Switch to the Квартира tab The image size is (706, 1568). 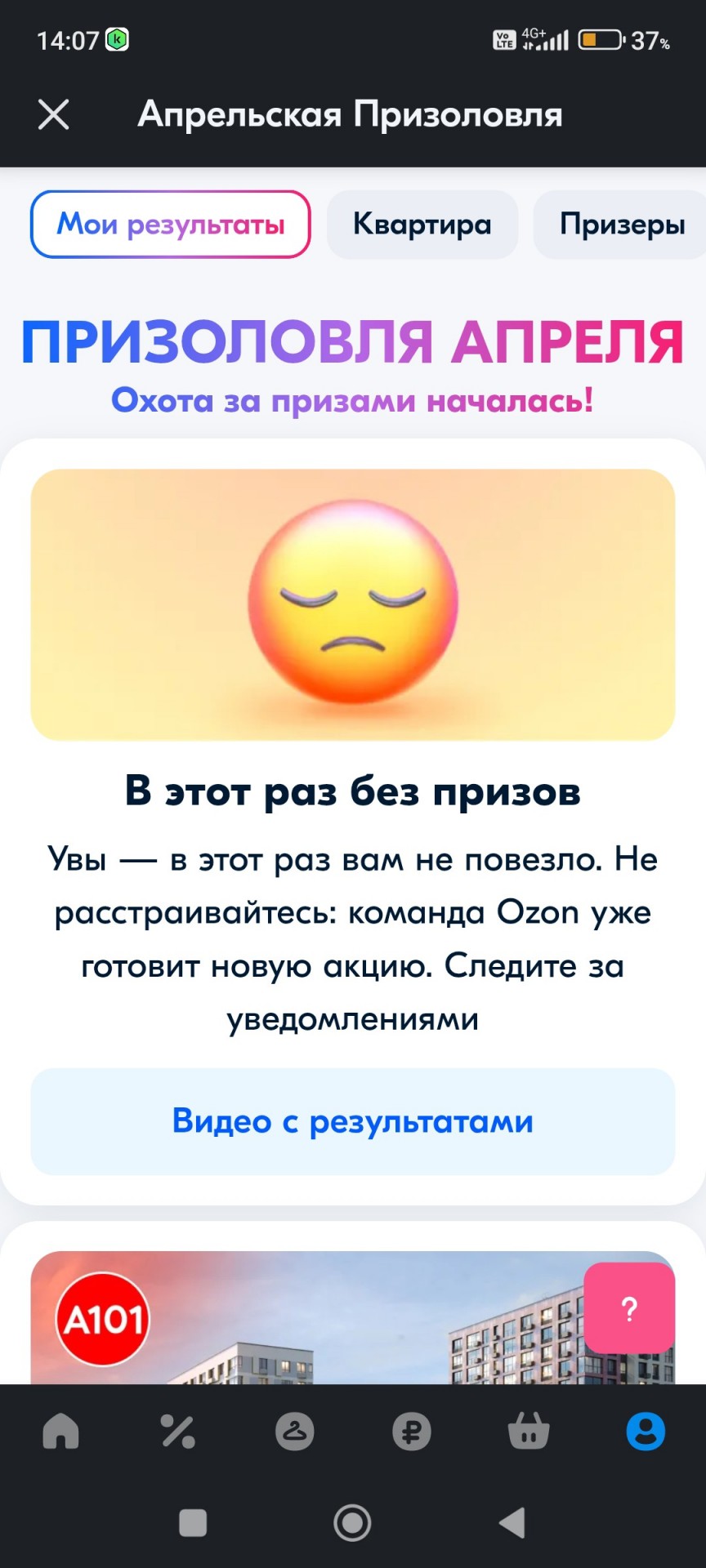click(x=422, y=224)
